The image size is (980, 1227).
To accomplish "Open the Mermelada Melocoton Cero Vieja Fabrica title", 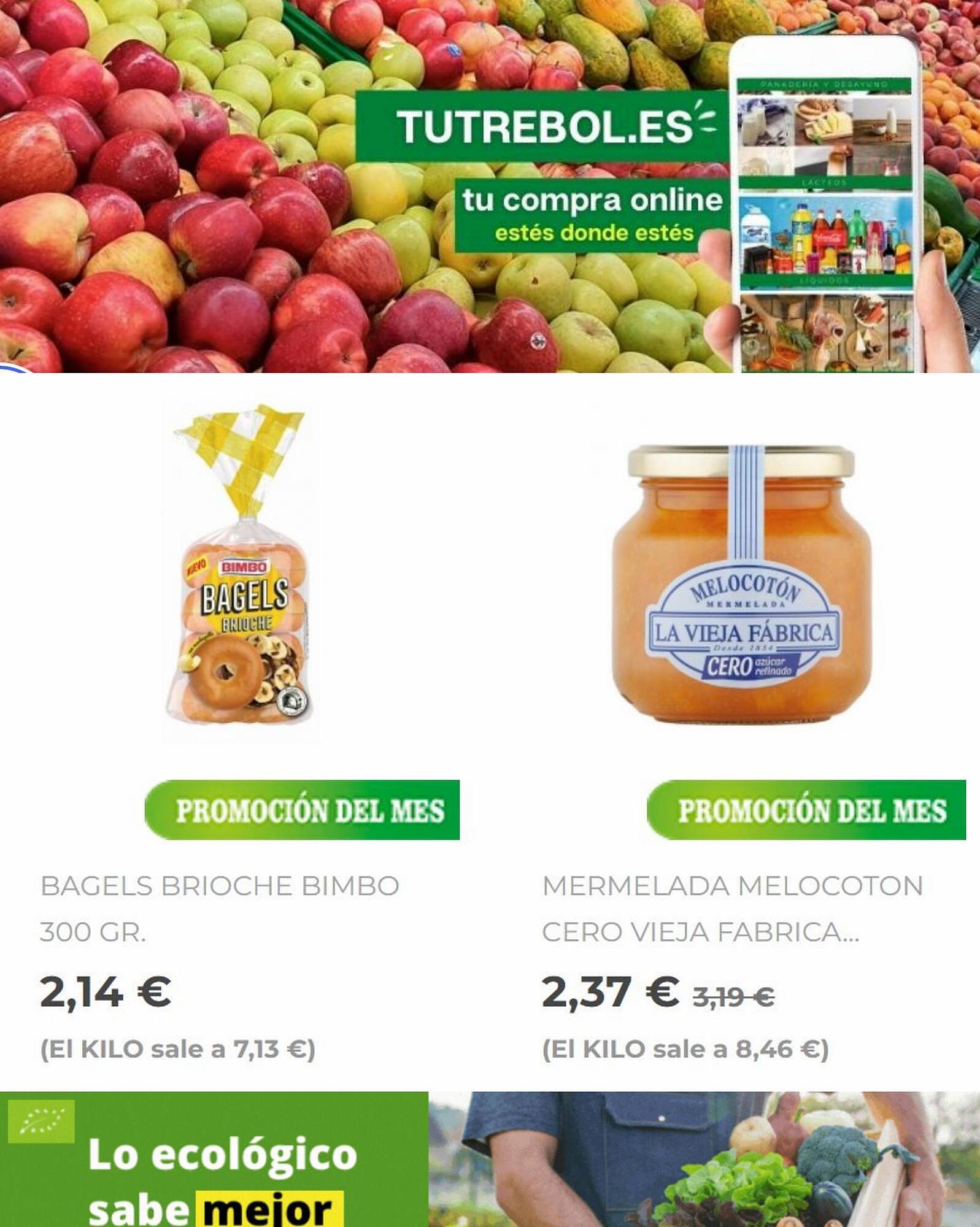I will (x=732, y=908).
